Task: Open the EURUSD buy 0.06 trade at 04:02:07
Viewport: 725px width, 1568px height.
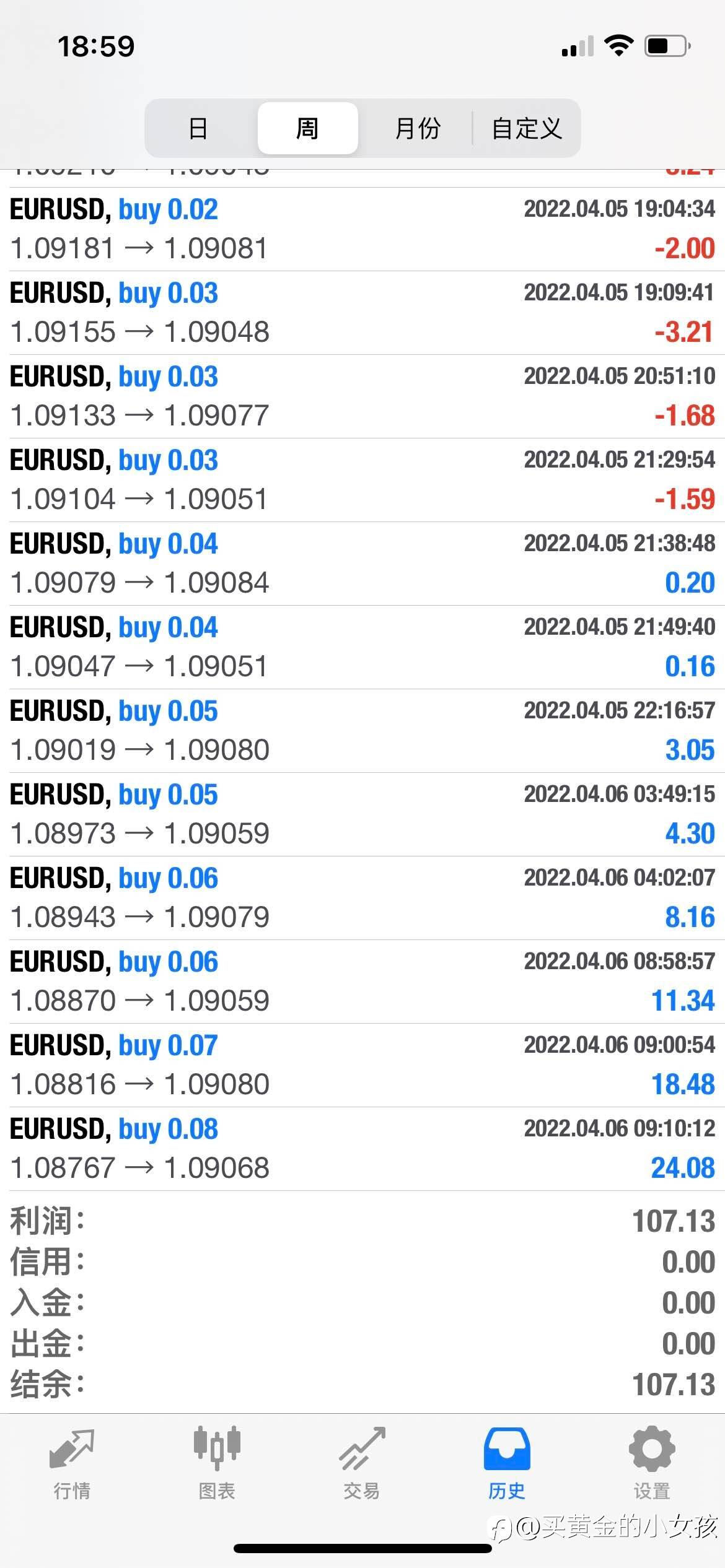Action: pyautogui.click(x=362, y=898)
